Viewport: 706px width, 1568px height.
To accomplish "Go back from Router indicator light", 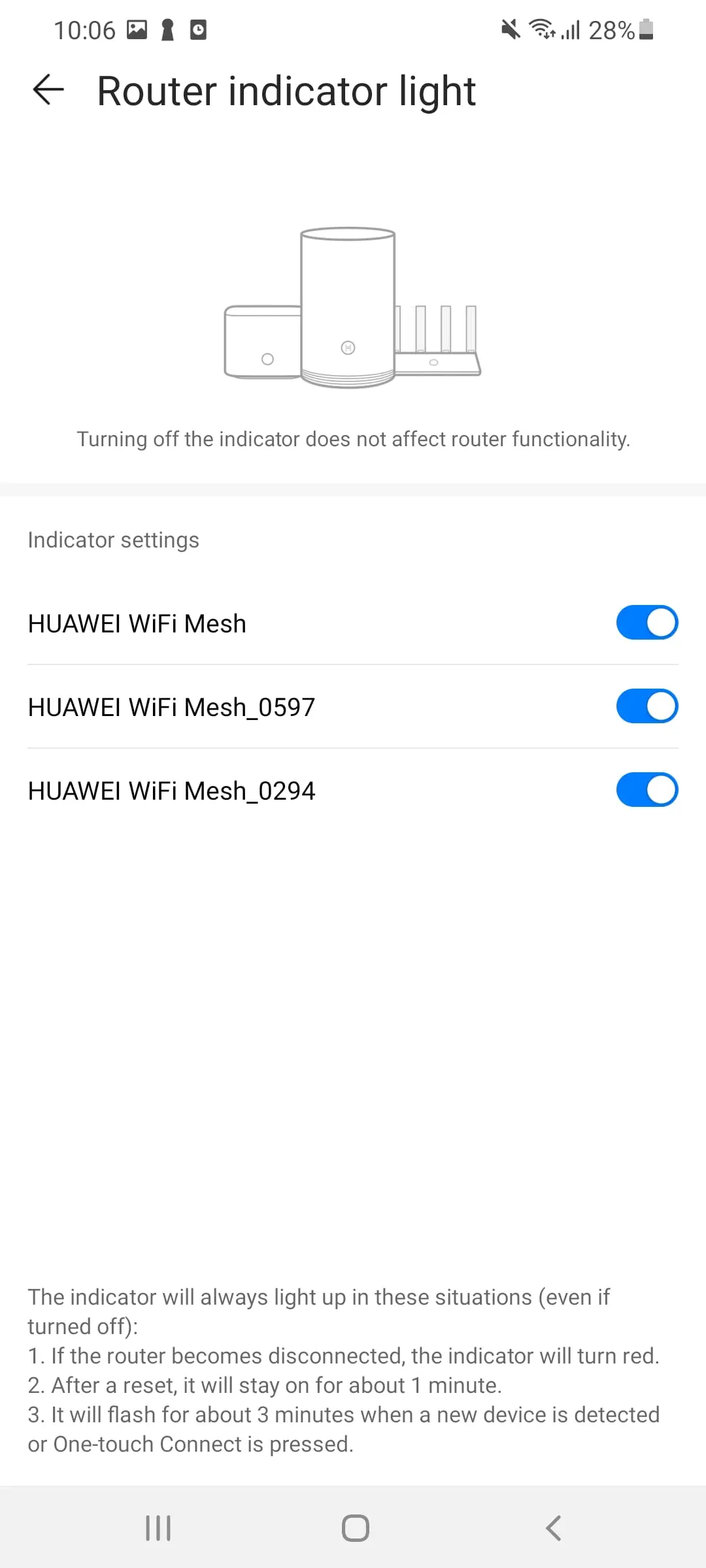I will coord(48,90).
